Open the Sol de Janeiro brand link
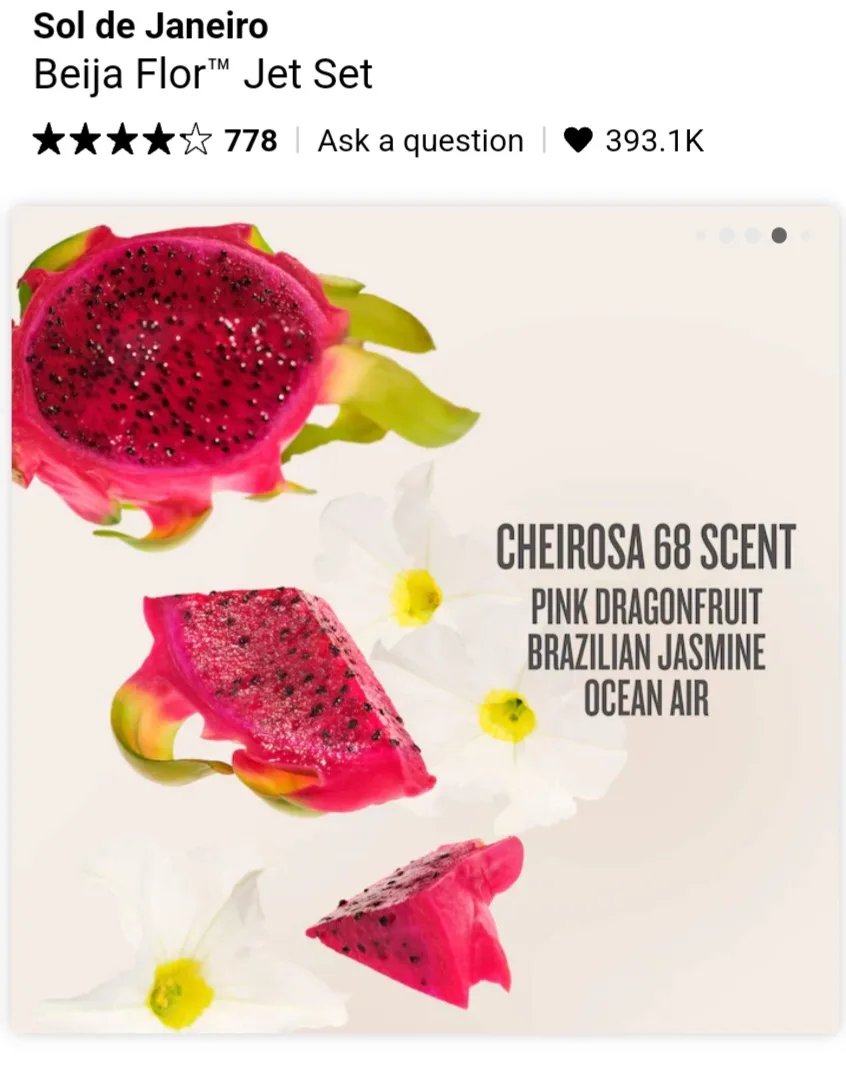 [x=150, y=26]
